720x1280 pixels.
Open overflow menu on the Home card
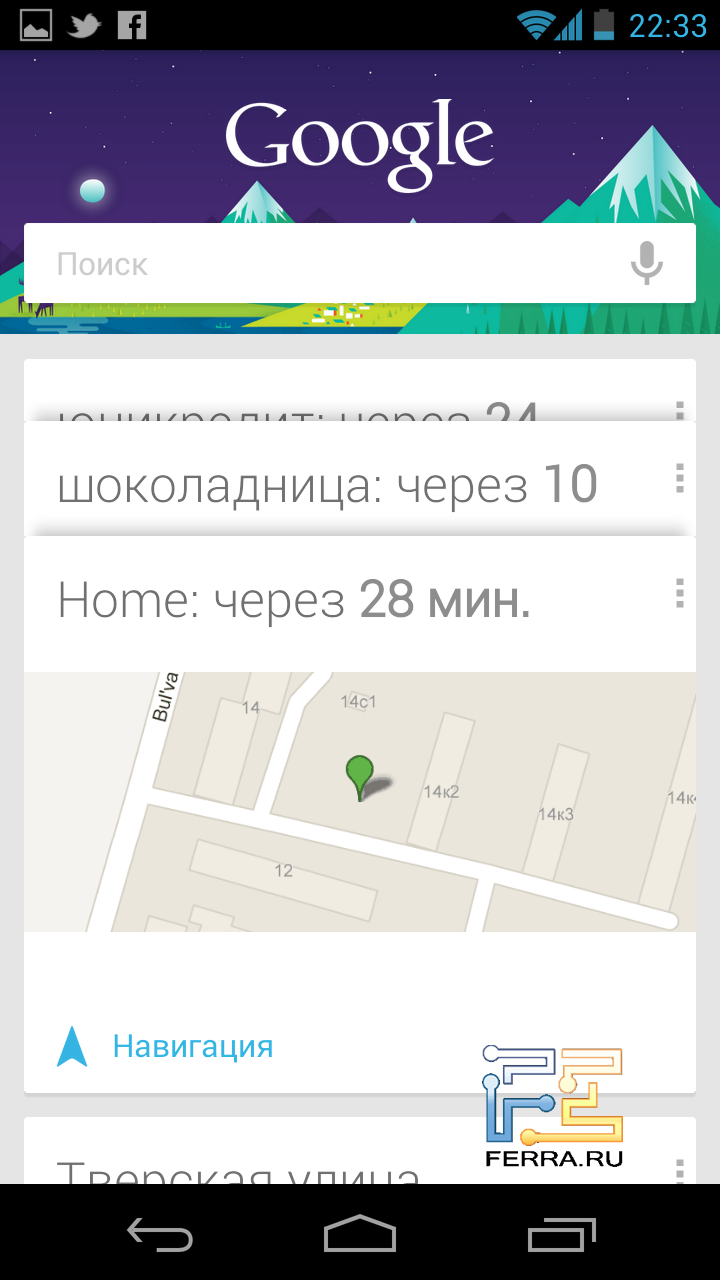[x=679, y=593]
